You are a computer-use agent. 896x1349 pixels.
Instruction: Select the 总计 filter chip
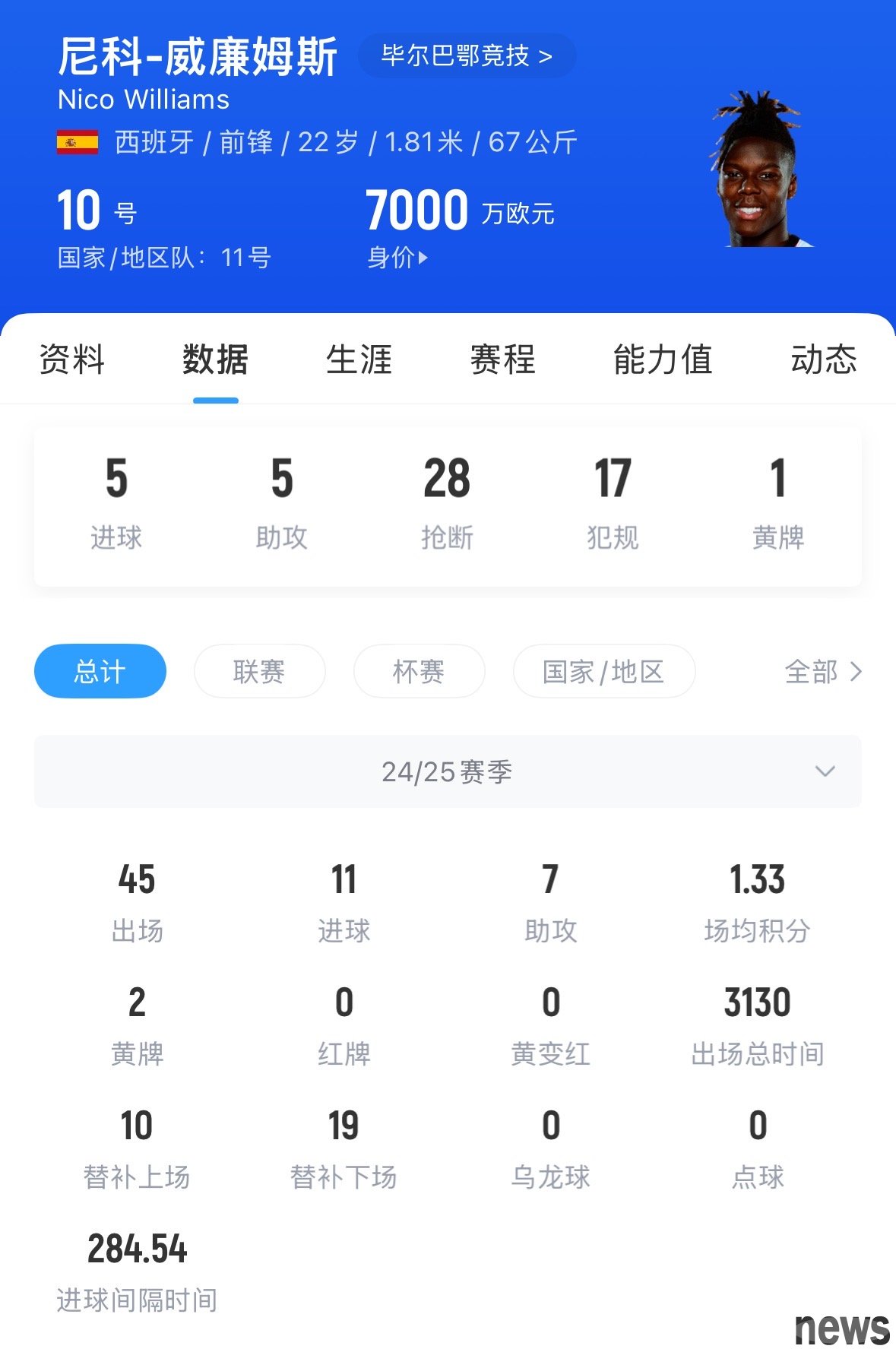pyautogui.click(x=100, y=671)
